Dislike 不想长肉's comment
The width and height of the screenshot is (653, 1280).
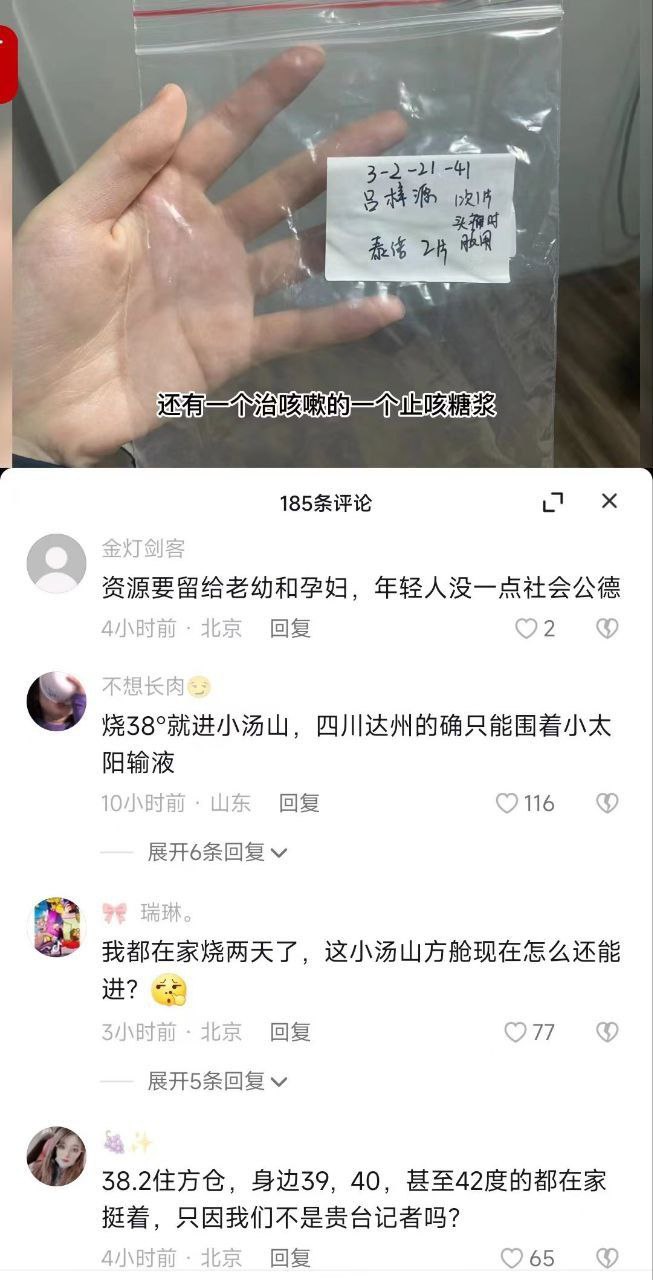[x=607, y=803]
